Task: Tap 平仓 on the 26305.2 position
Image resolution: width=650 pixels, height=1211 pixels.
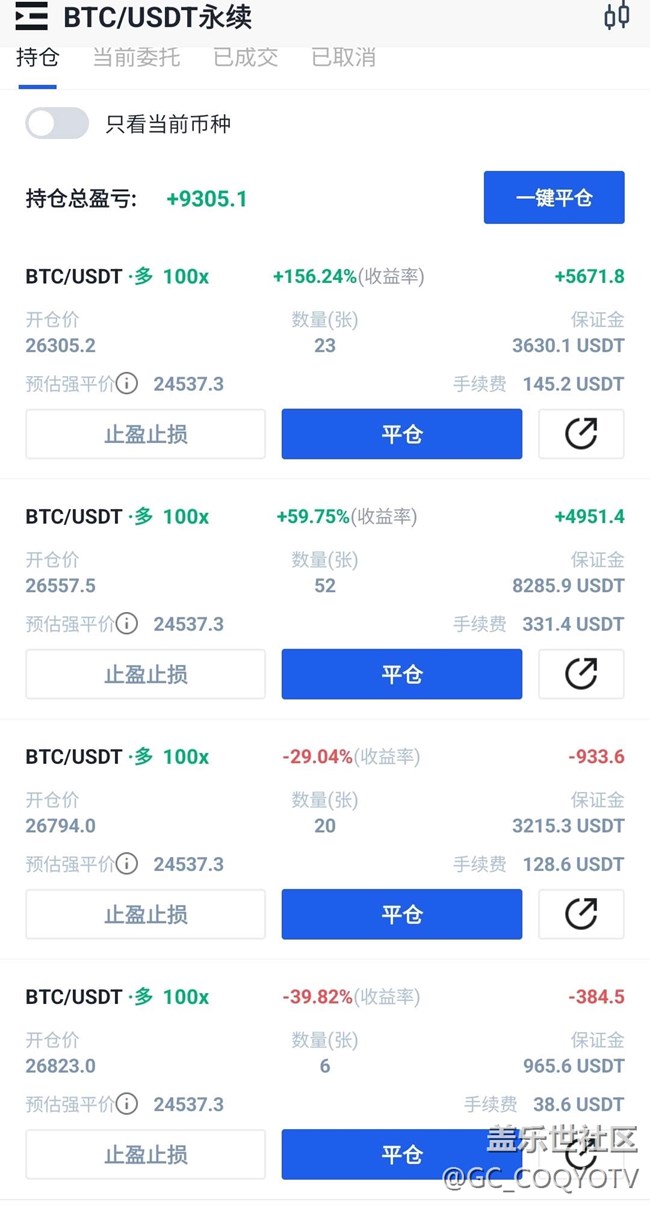Action: pos(402,434)
